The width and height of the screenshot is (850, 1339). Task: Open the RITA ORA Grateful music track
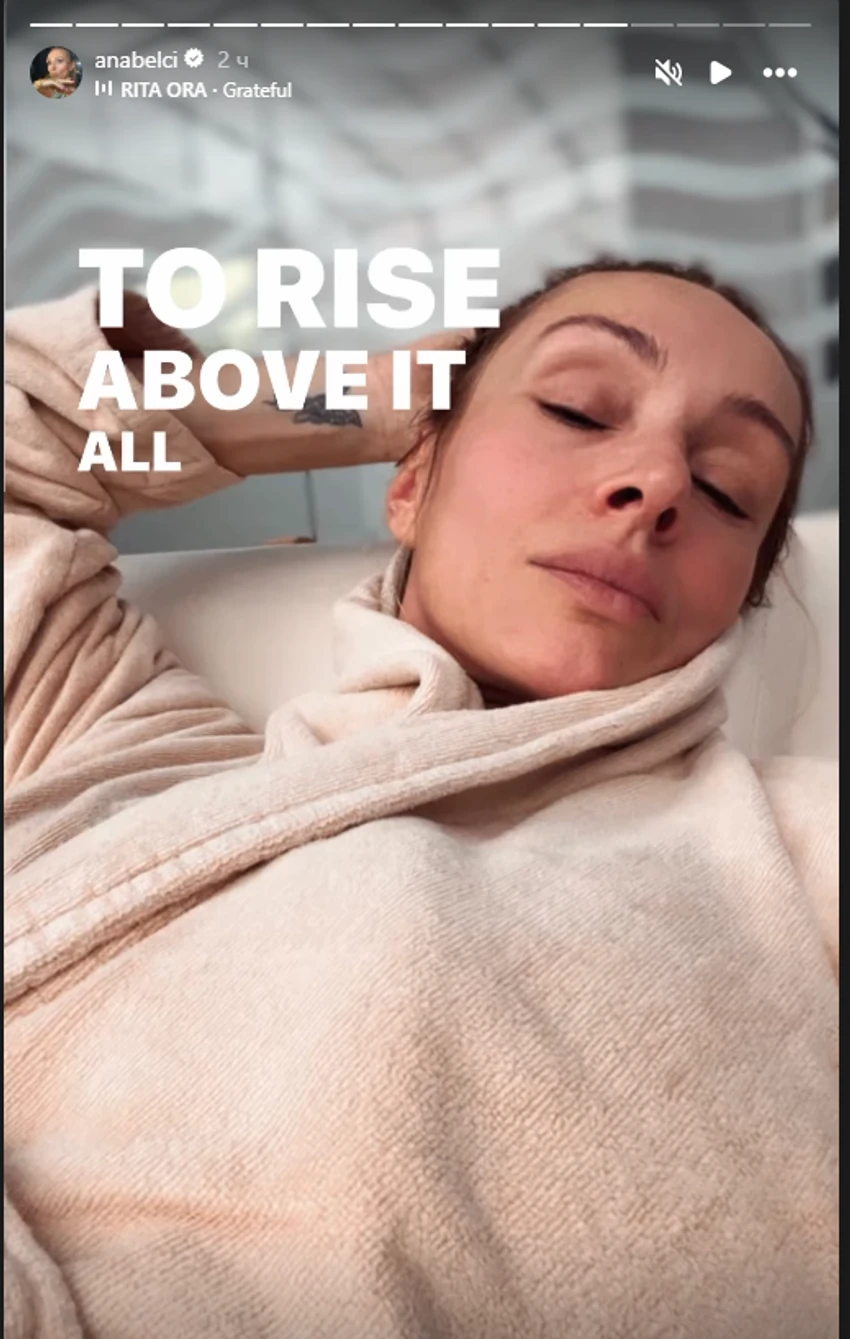tap(200, 90)
